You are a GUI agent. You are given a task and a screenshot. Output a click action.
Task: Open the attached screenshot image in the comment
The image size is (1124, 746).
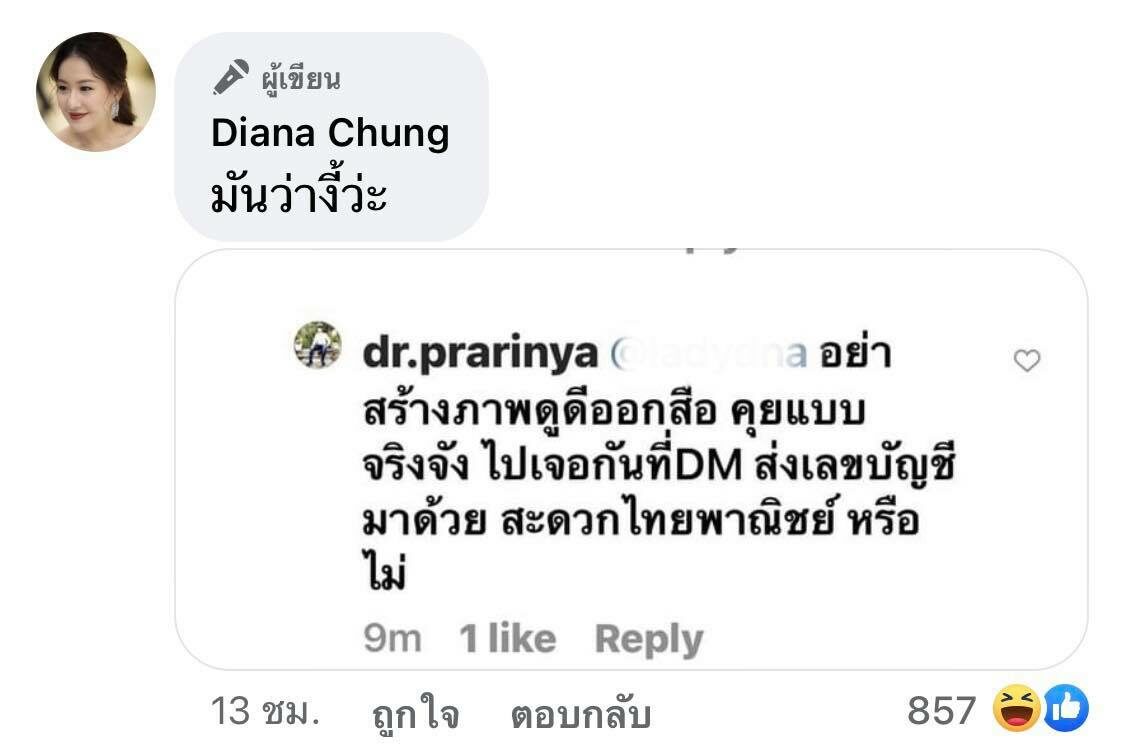click(x=630, y=460)
